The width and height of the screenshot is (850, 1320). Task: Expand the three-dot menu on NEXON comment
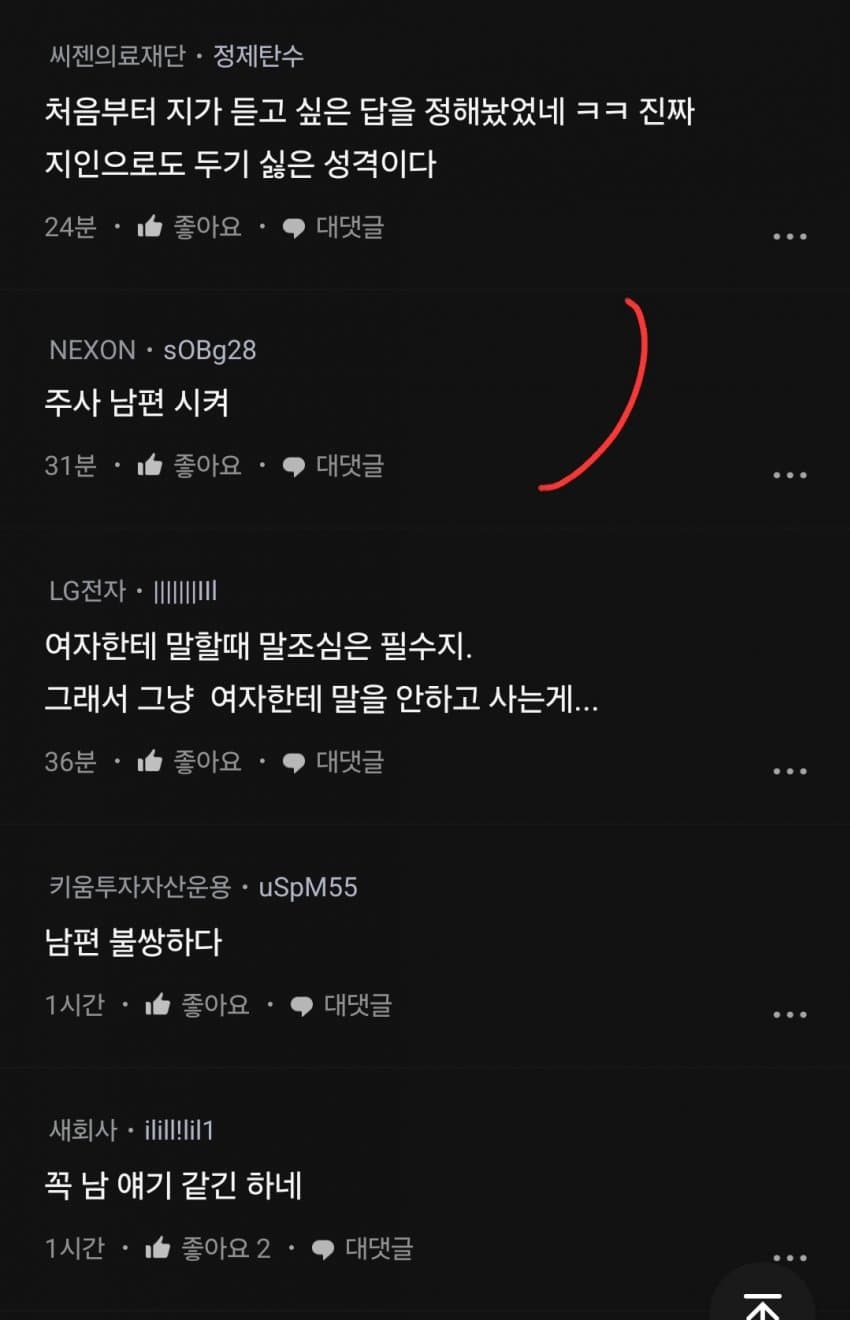(792, 473)
